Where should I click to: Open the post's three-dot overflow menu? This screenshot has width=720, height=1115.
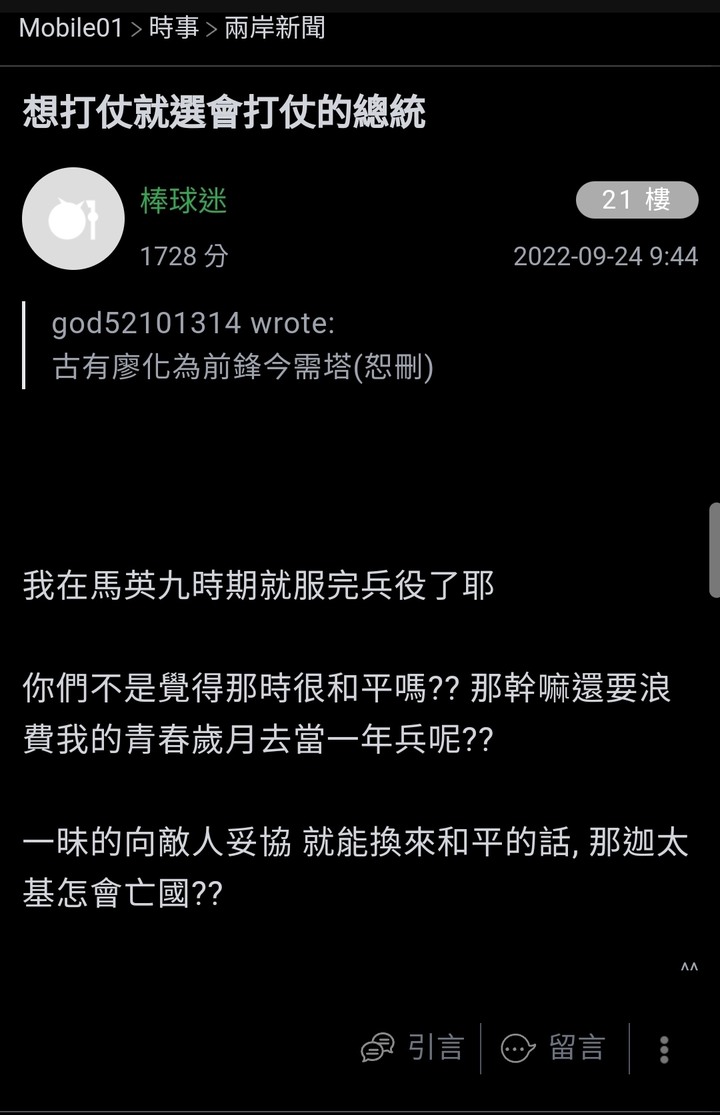tap(664, 1049)
